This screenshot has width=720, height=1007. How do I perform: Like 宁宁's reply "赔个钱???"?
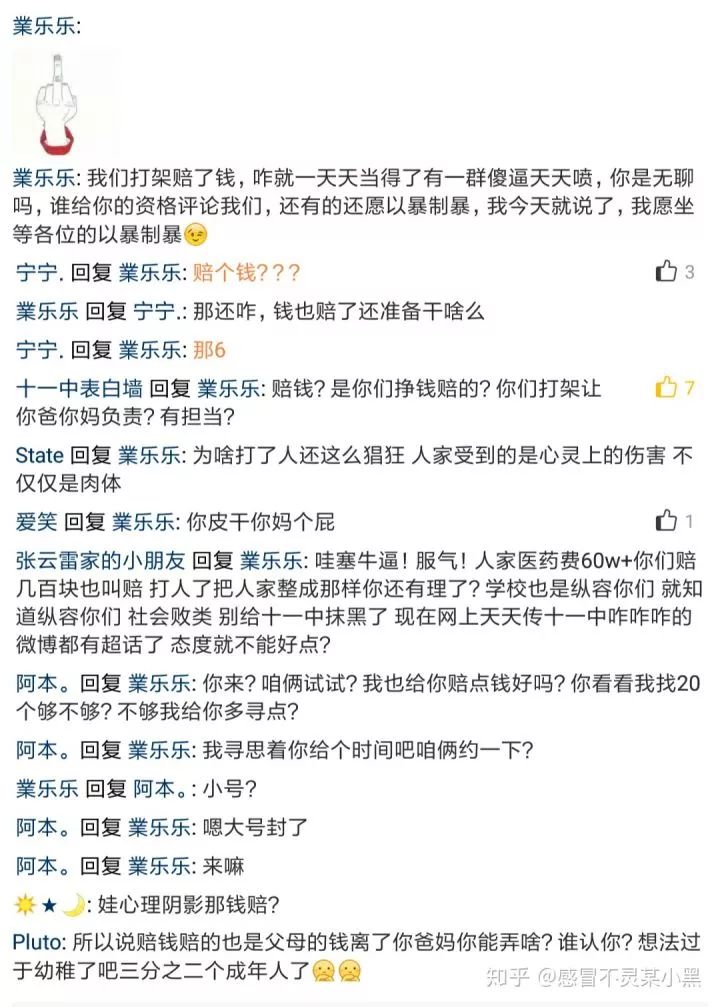point(665,272)
